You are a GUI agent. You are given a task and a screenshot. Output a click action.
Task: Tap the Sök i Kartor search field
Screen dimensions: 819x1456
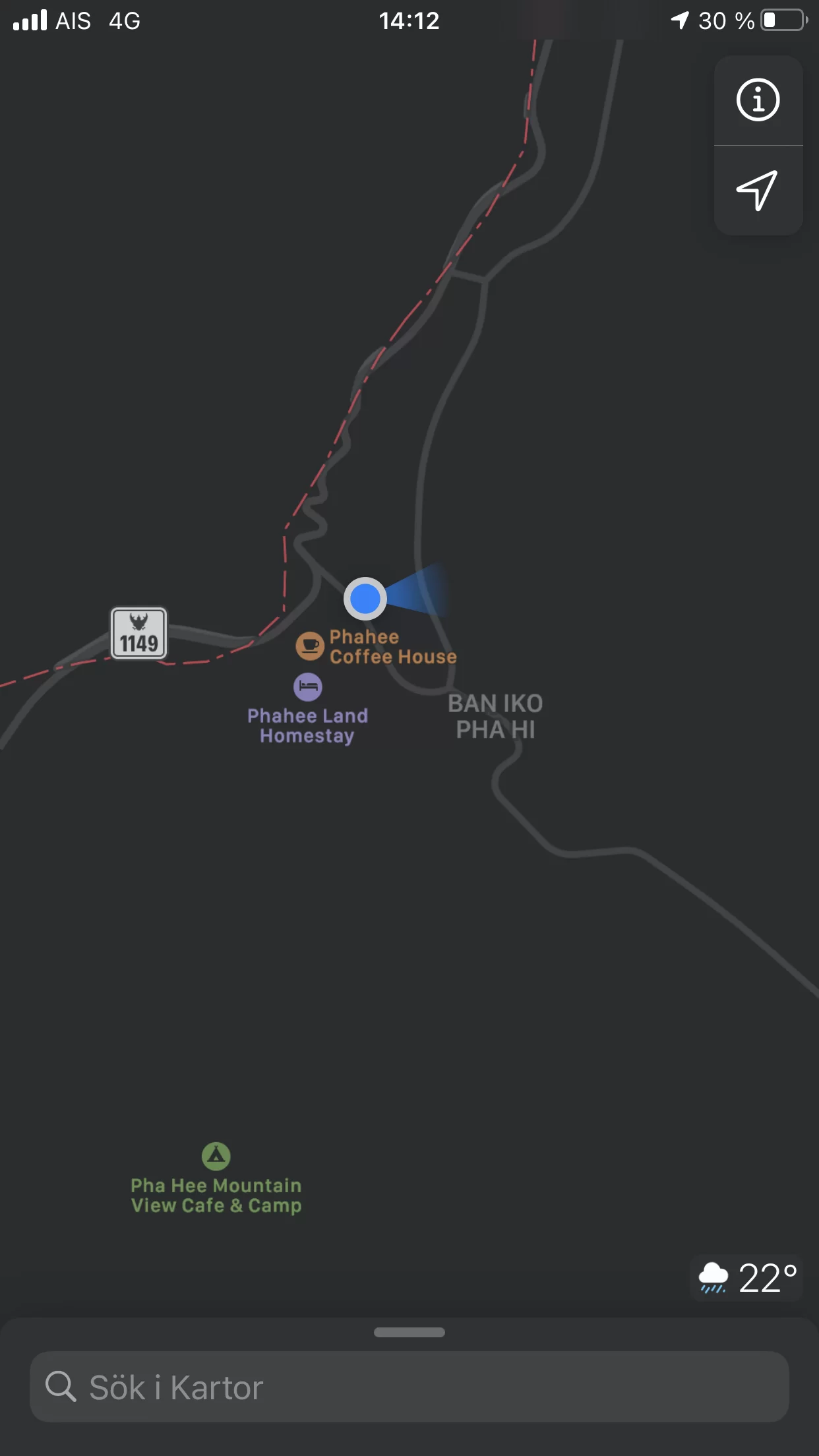[x=409, y=1387]
